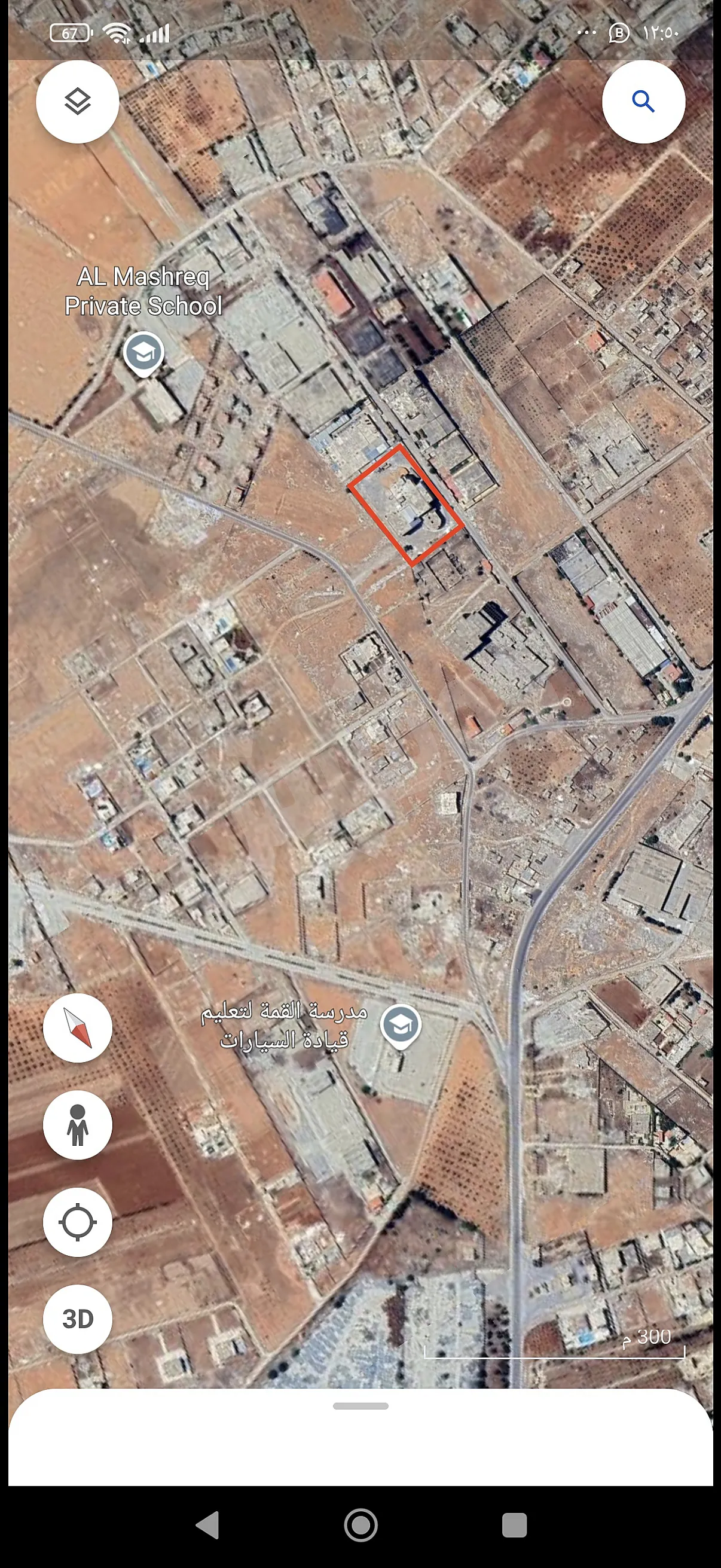This screenshot has height=1568, width=721.
Task: Open the recent apps view
Action: [514, 1525]
